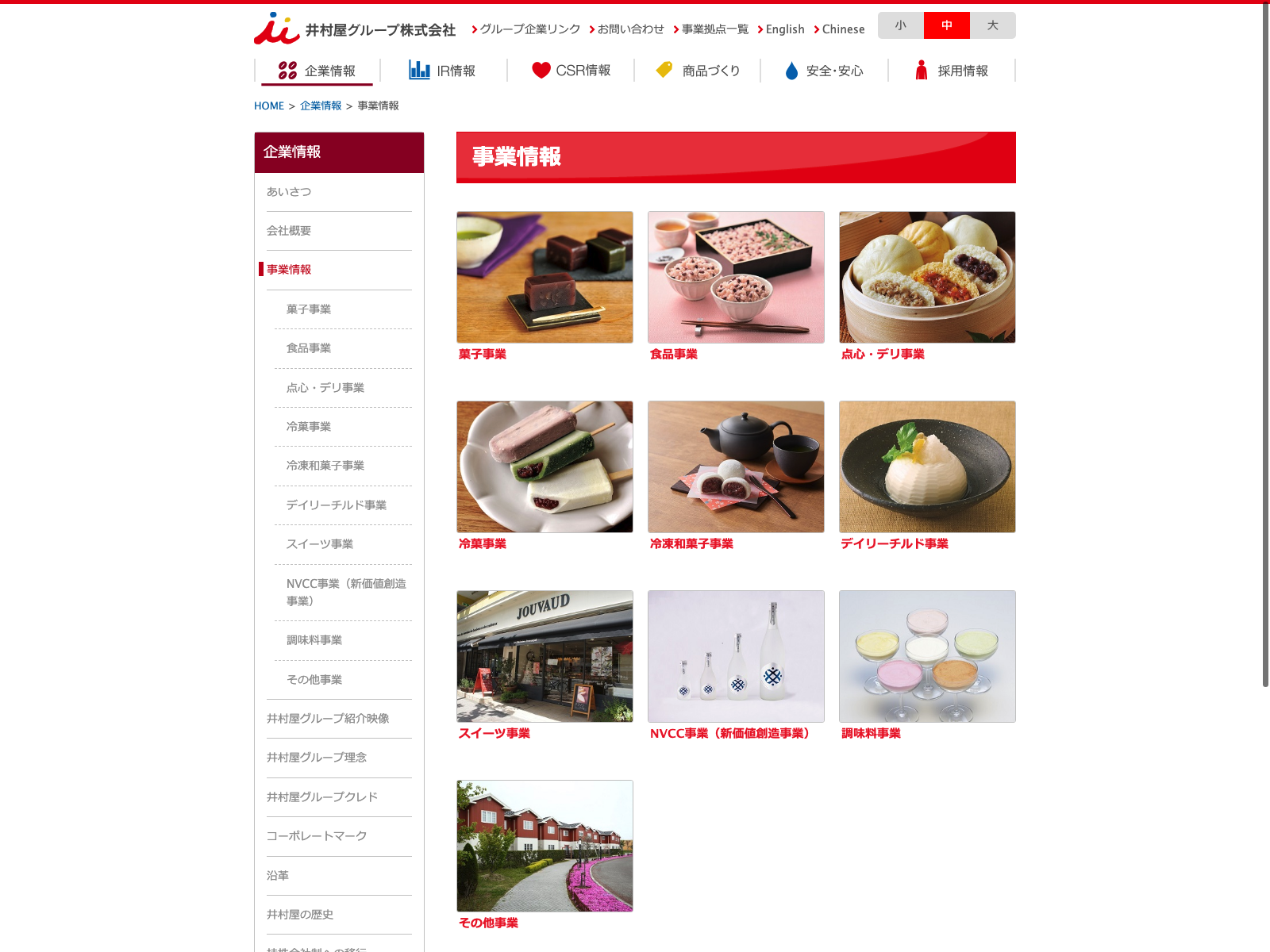Open the 点心・デリ事業 photo card
Image resolution: width=1270 pixels, height=952 pixels.
[x=927, y=277]
